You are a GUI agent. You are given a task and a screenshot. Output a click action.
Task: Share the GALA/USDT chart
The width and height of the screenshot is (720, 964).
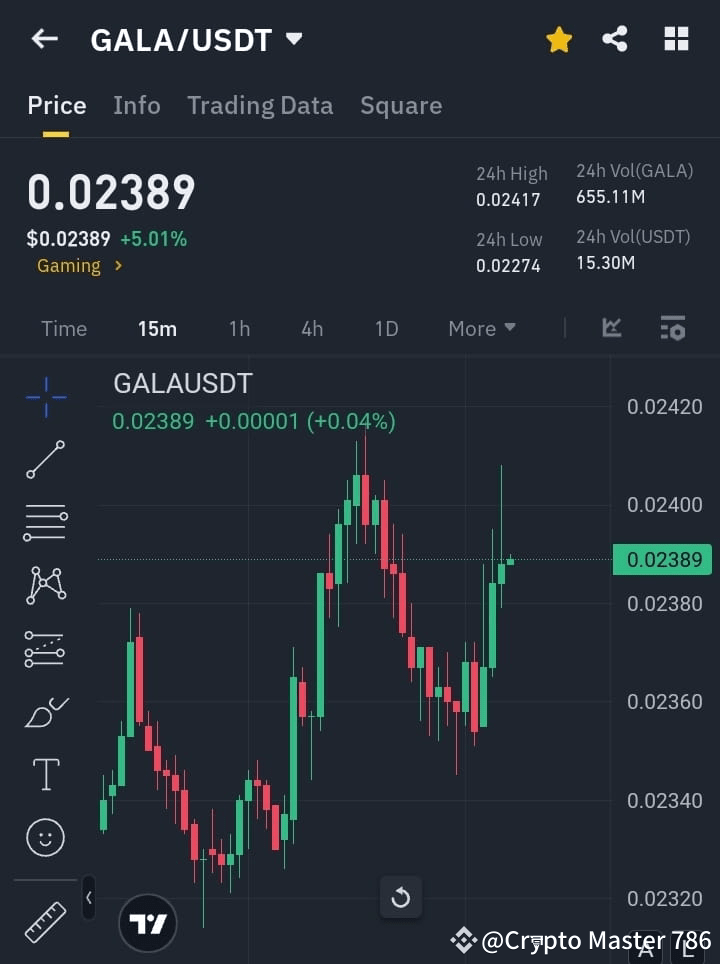point(615,39)
